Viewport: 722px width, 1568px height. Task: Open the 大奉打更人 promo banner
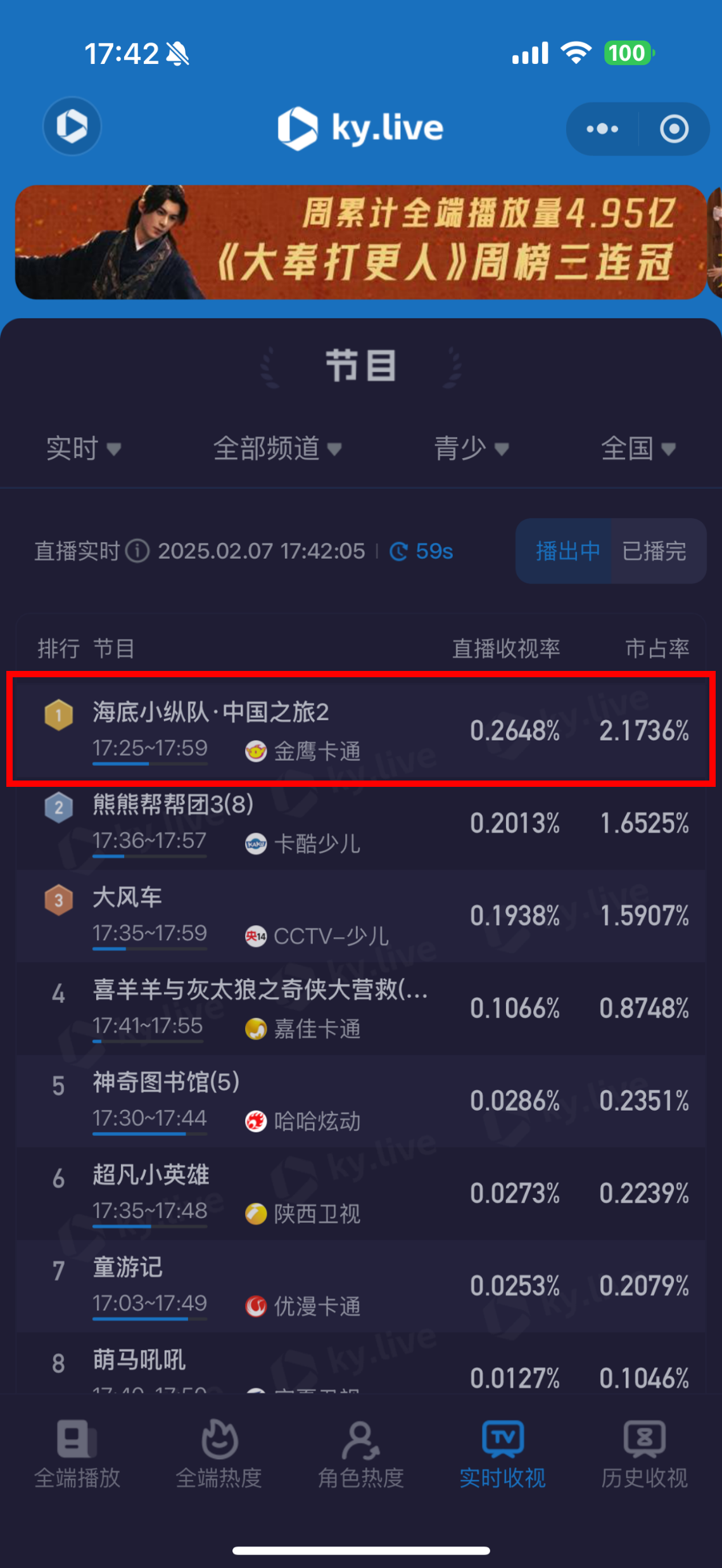click(360, 242)
